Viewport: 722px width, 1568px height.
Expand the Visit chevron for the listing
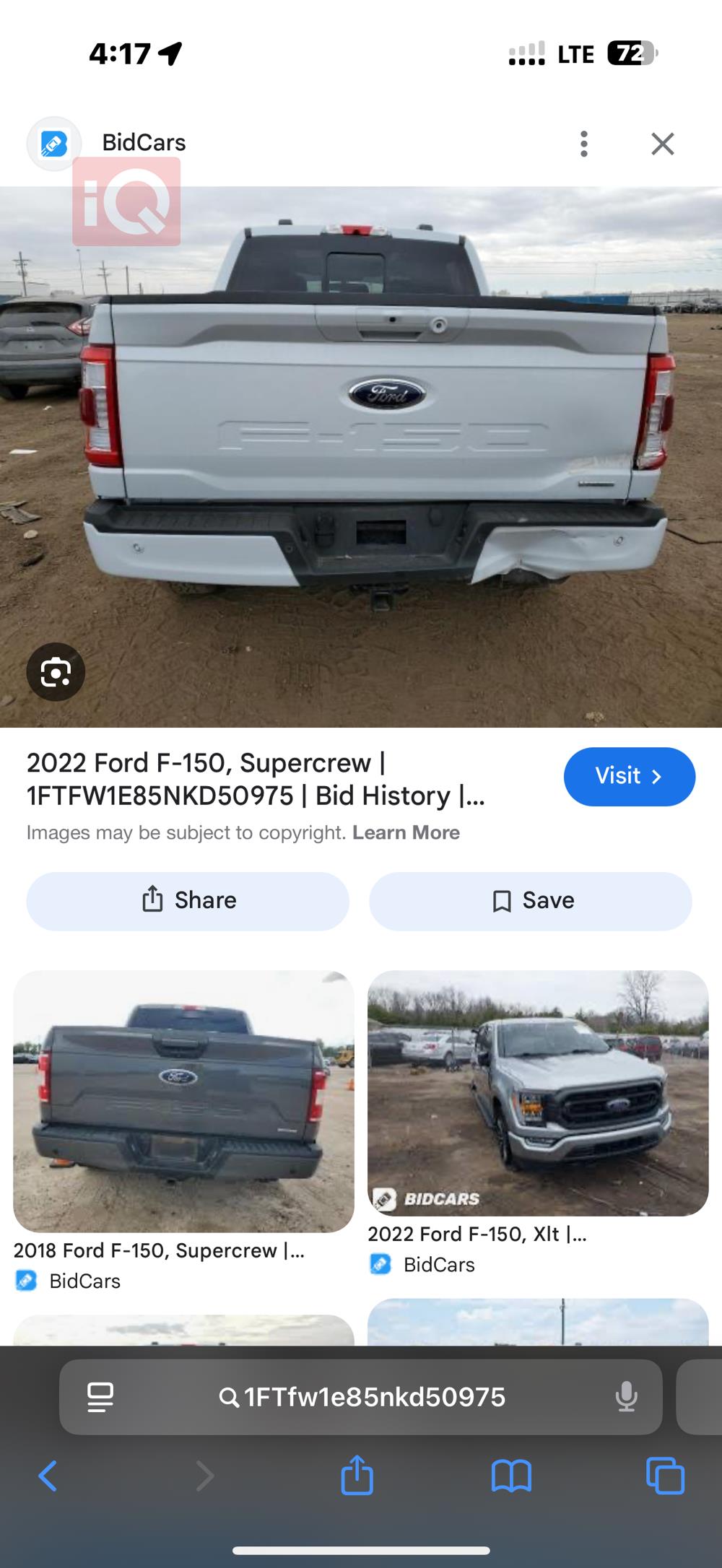[656, 777]
